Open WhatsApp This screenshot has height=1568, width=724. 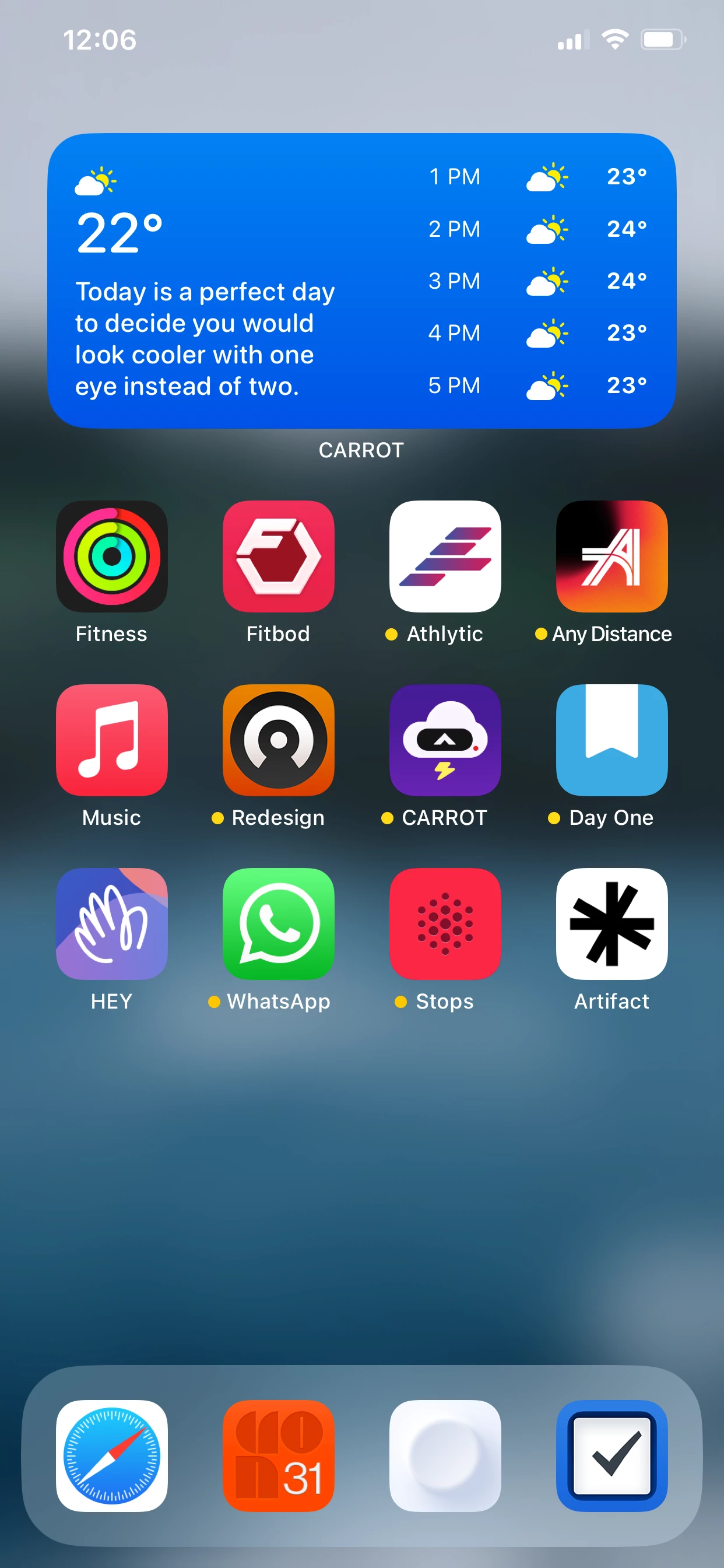278,923
